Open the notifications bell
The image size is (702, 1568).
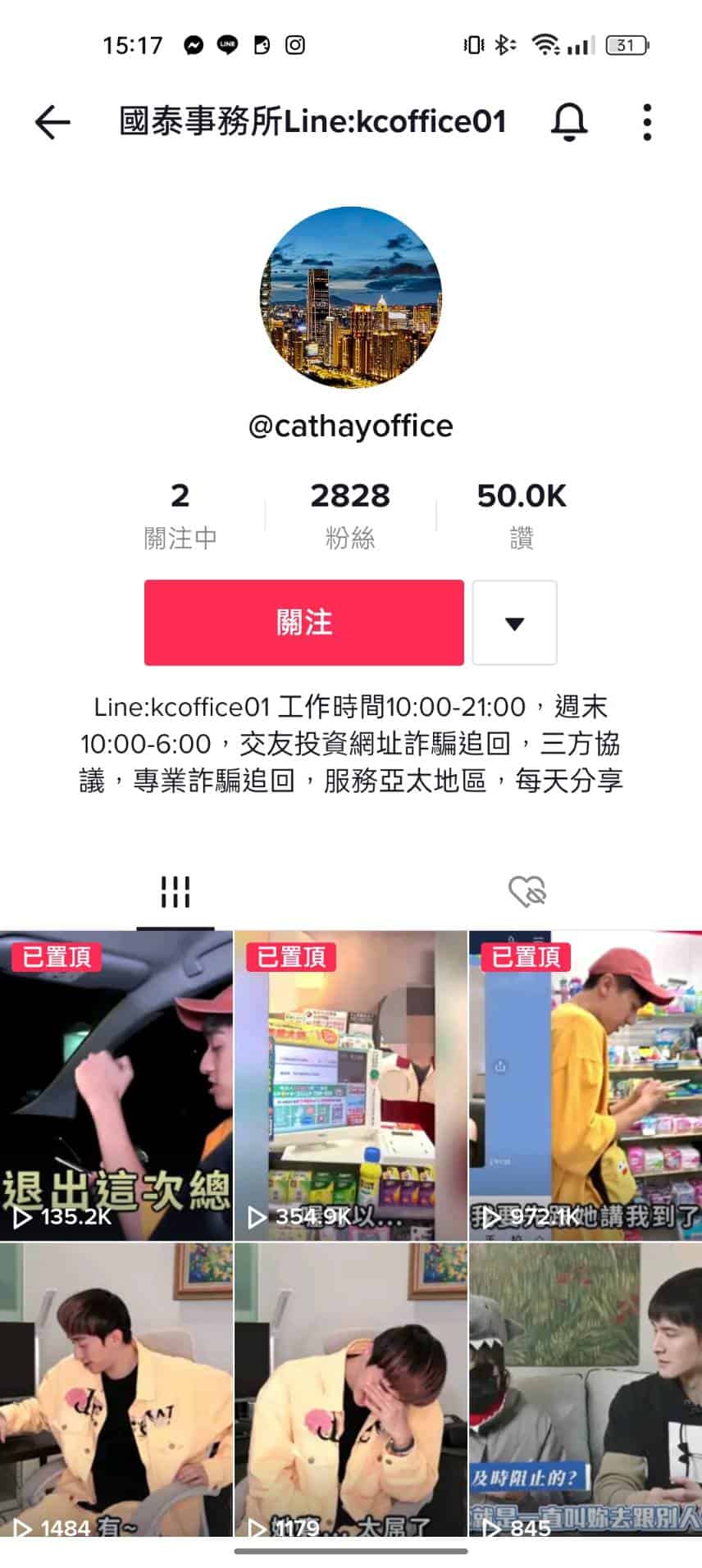tap(568, 123)
